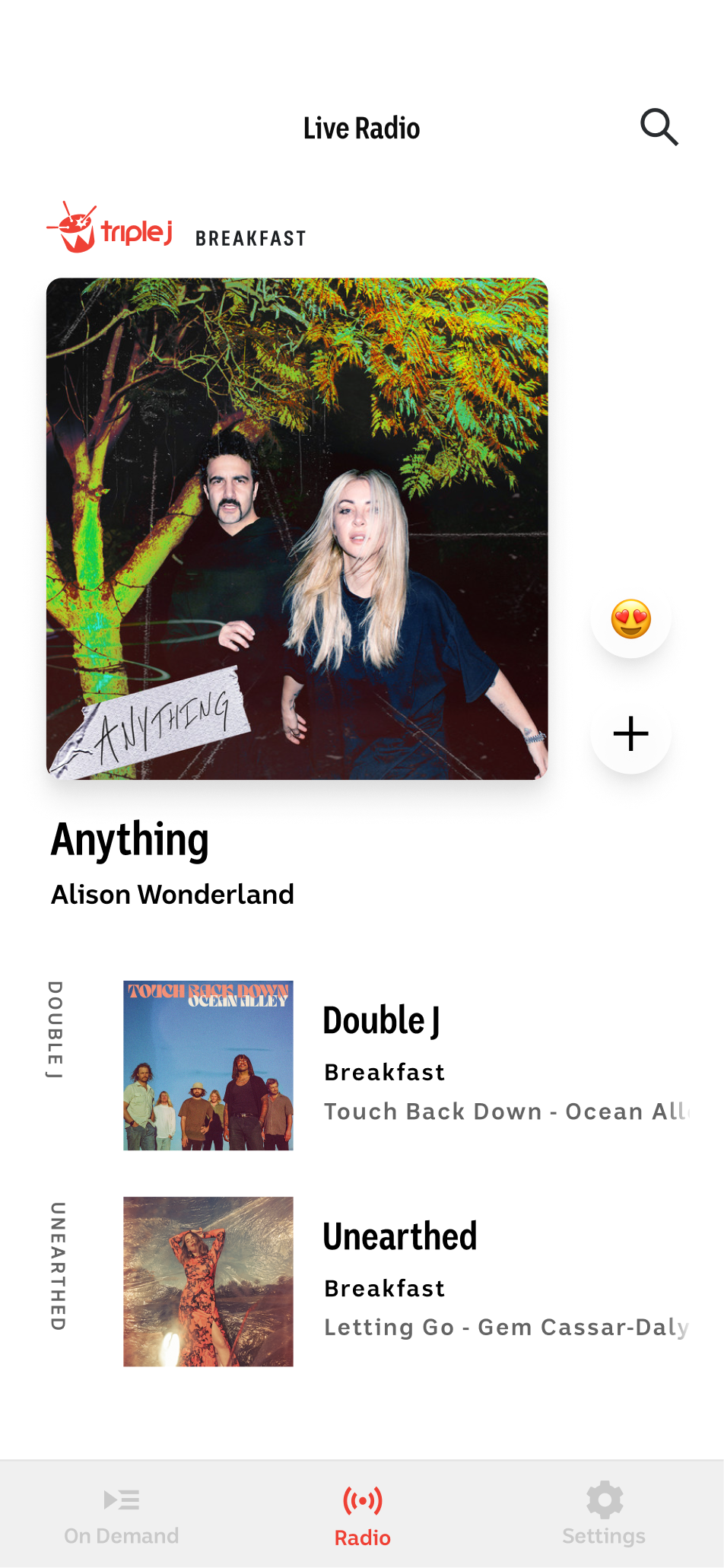This screenshot has height=1568, width=724.
Task: Open the search icon
Action: coord(659,127)
